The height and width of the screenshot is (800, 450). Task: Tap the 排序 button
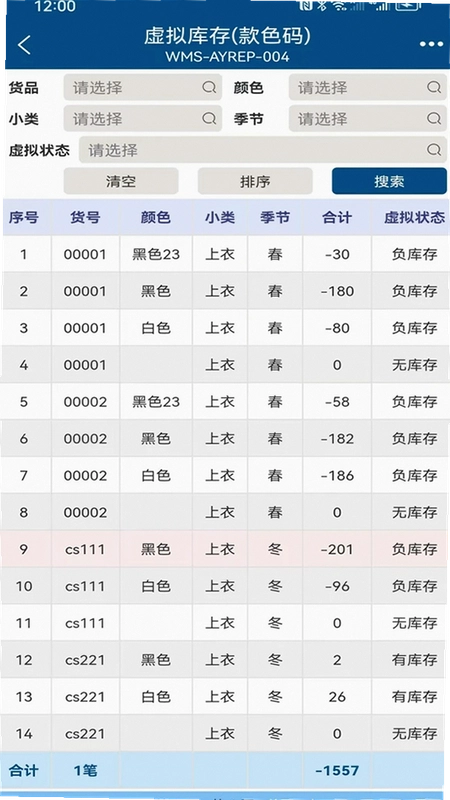point(255,181)
